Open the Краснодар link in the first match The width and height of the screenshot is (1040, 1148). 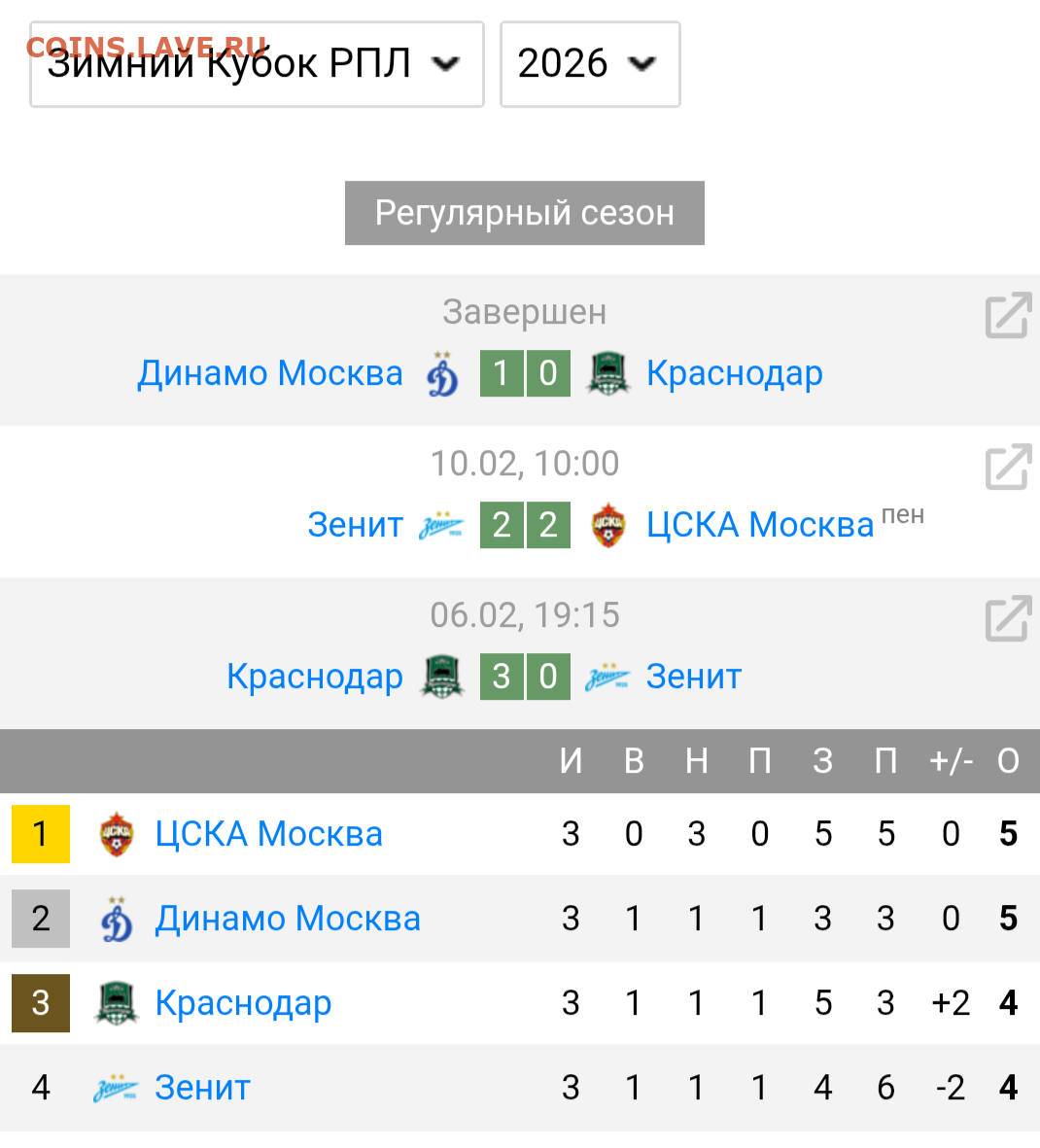[x=734, y=373]
